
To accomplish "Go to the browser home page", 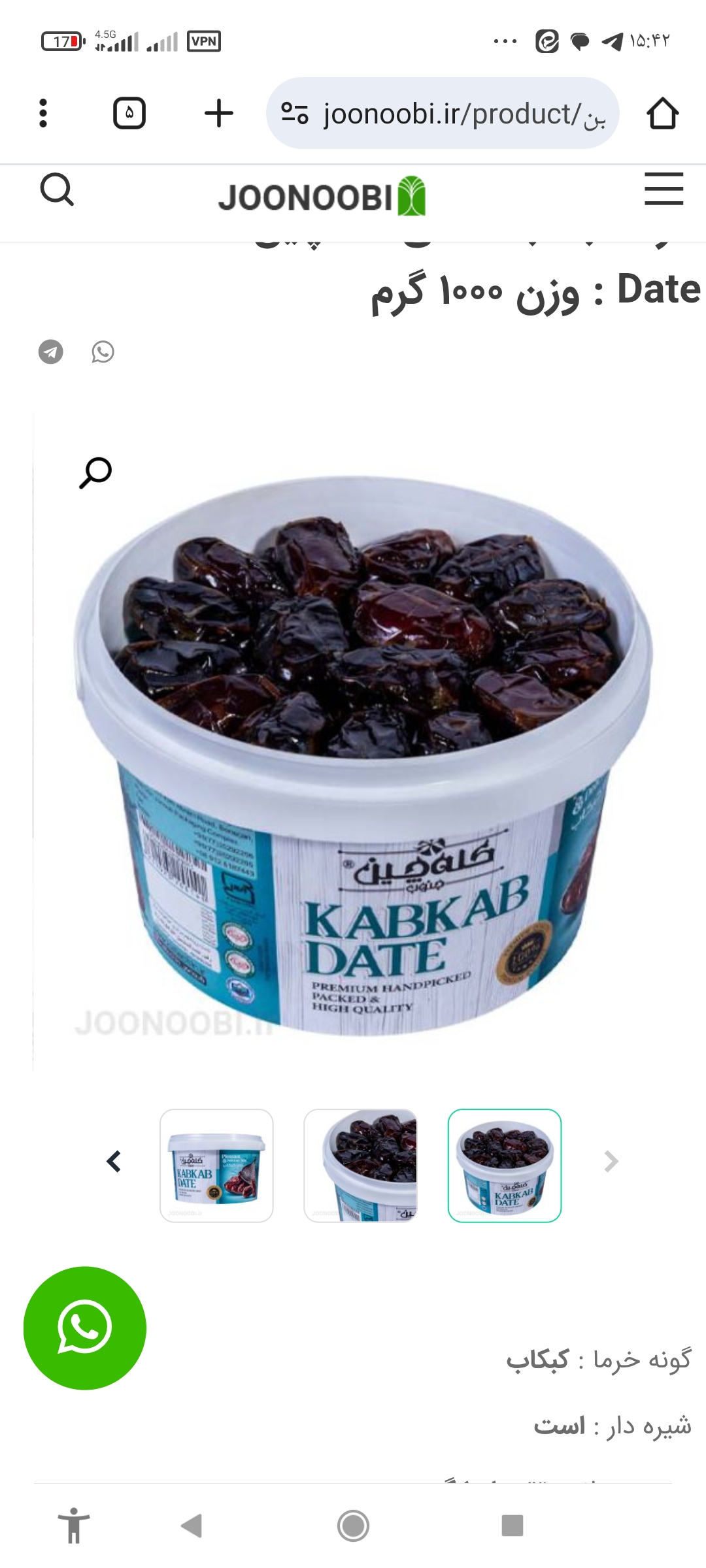I will click(x=662, y=113).
